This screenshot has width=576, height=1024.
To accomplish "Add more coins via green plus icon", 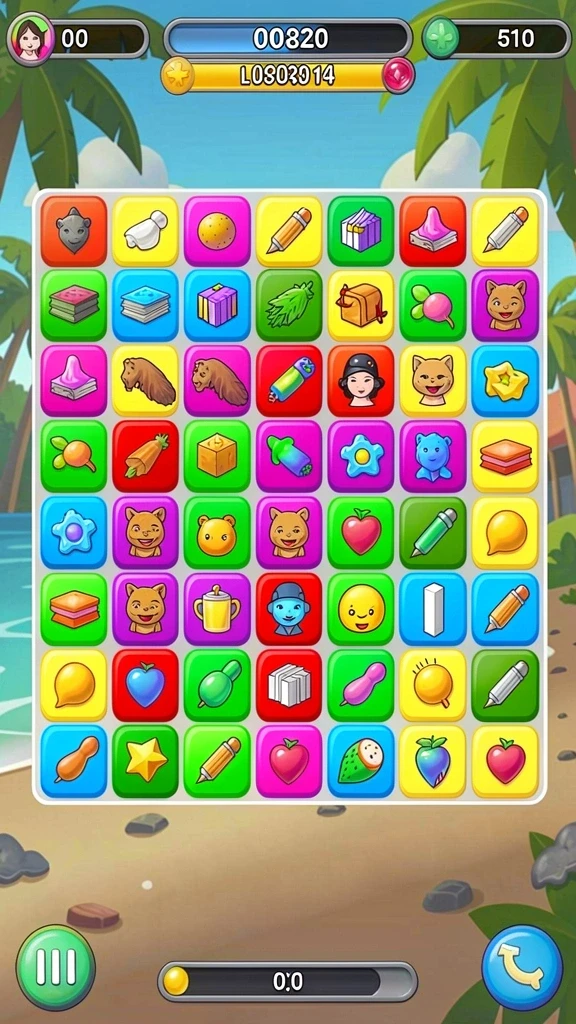I will [441, 38].
